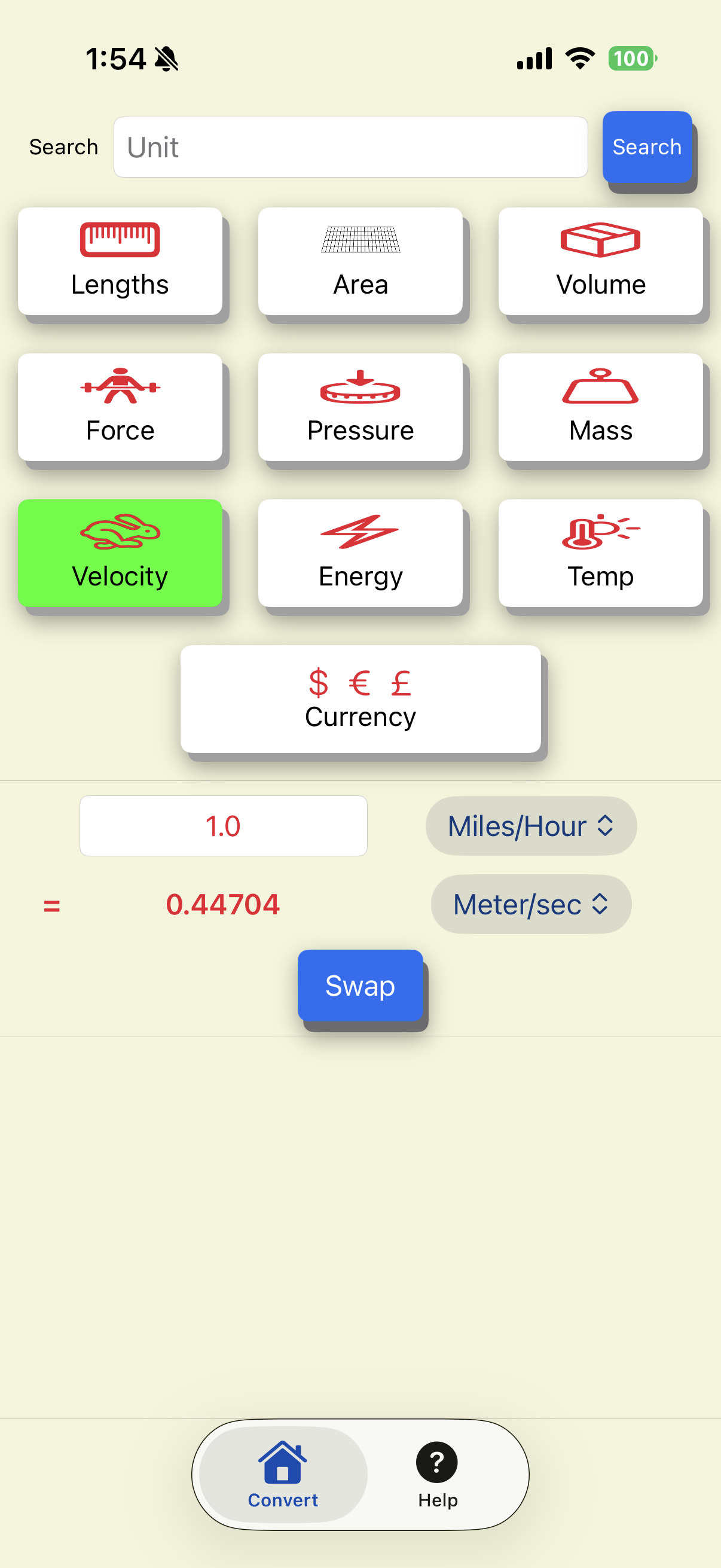The width and height of the screenshot is (721, 1568).
Task: Expand the Meter/sec unit picker
Action: (x=530, y=905)
